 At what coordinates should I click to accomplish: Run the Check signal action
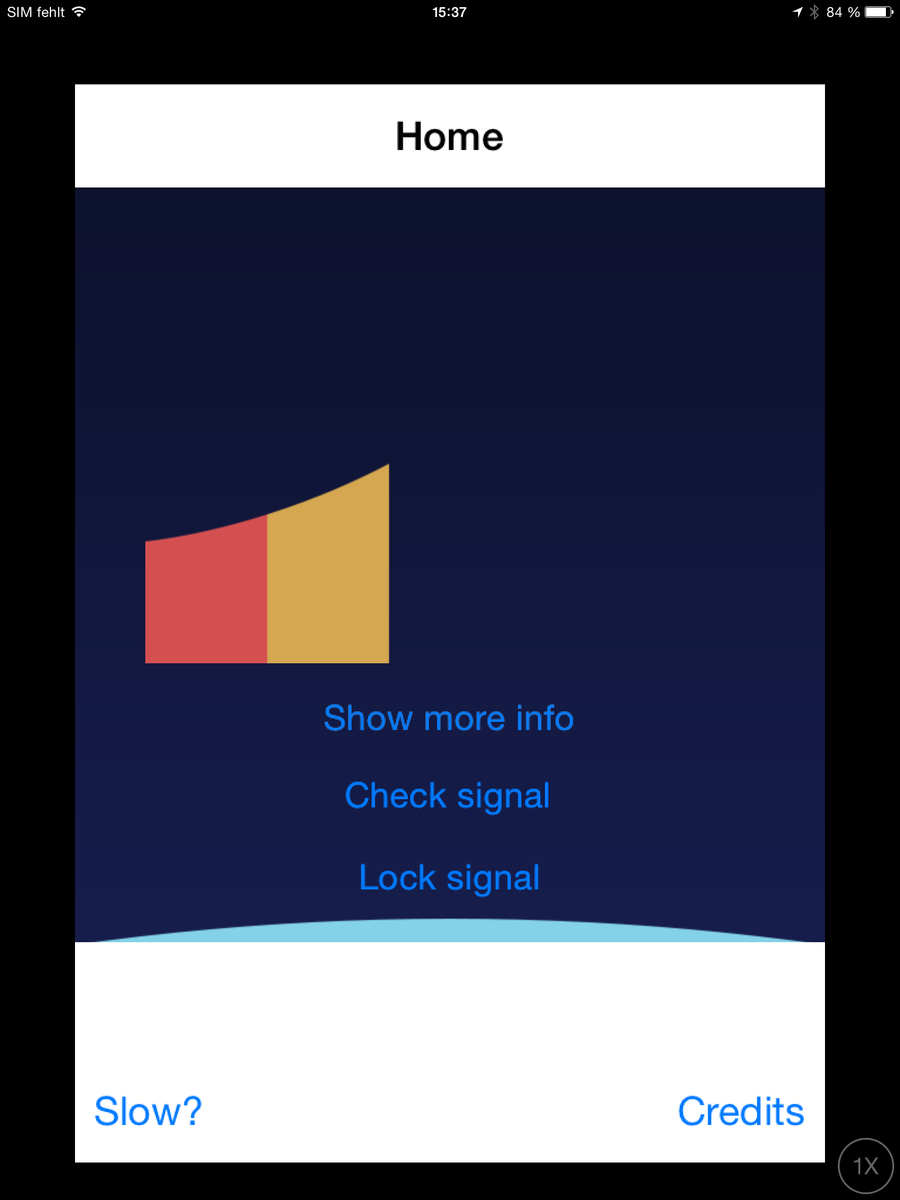point(447,796)
